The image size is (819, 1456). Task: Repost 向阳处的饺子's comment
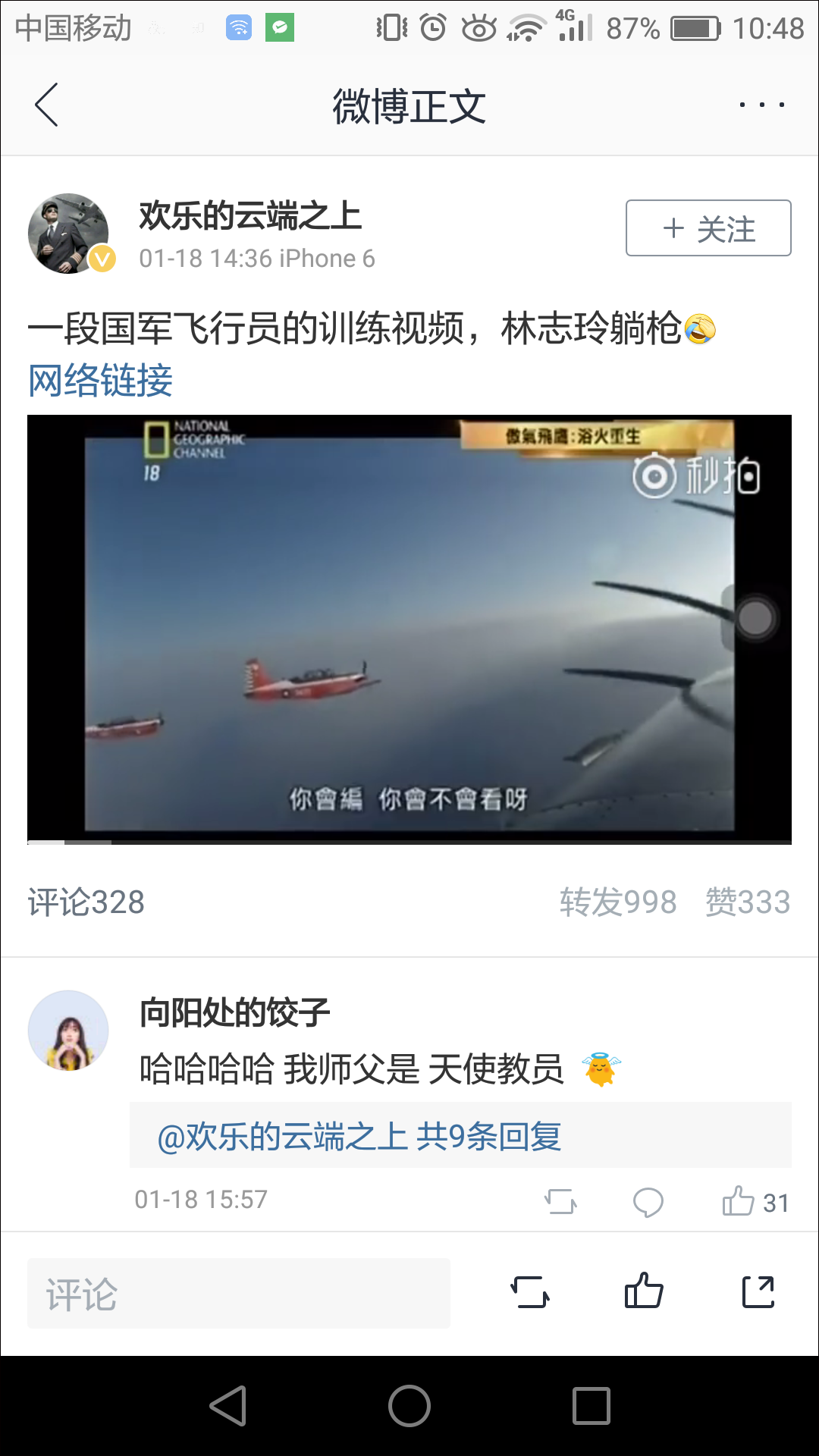(560, 1202)
